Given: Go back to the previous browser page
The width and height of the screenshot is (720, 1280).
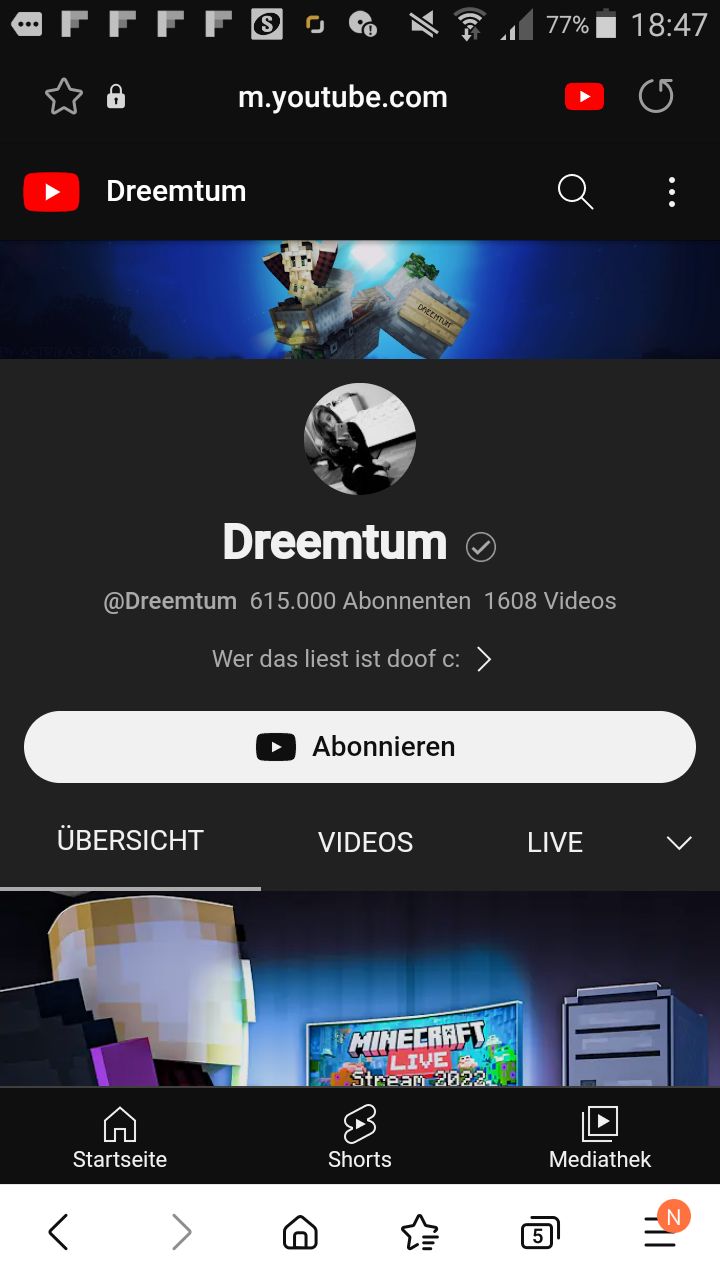Looking at the screenshot, I should click(59, 1233).
